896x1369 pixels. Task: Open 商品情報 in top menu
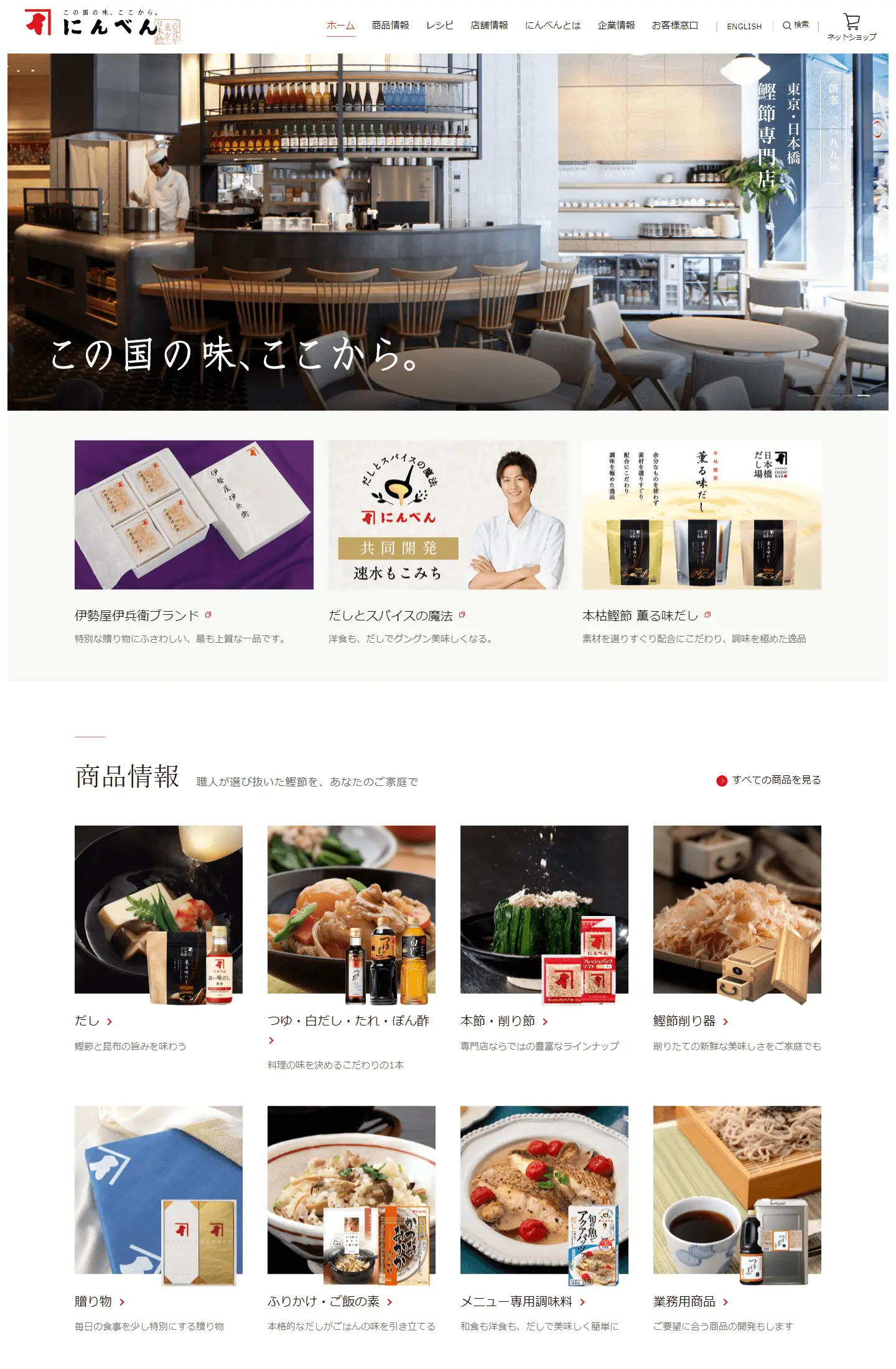click(390, 26)
